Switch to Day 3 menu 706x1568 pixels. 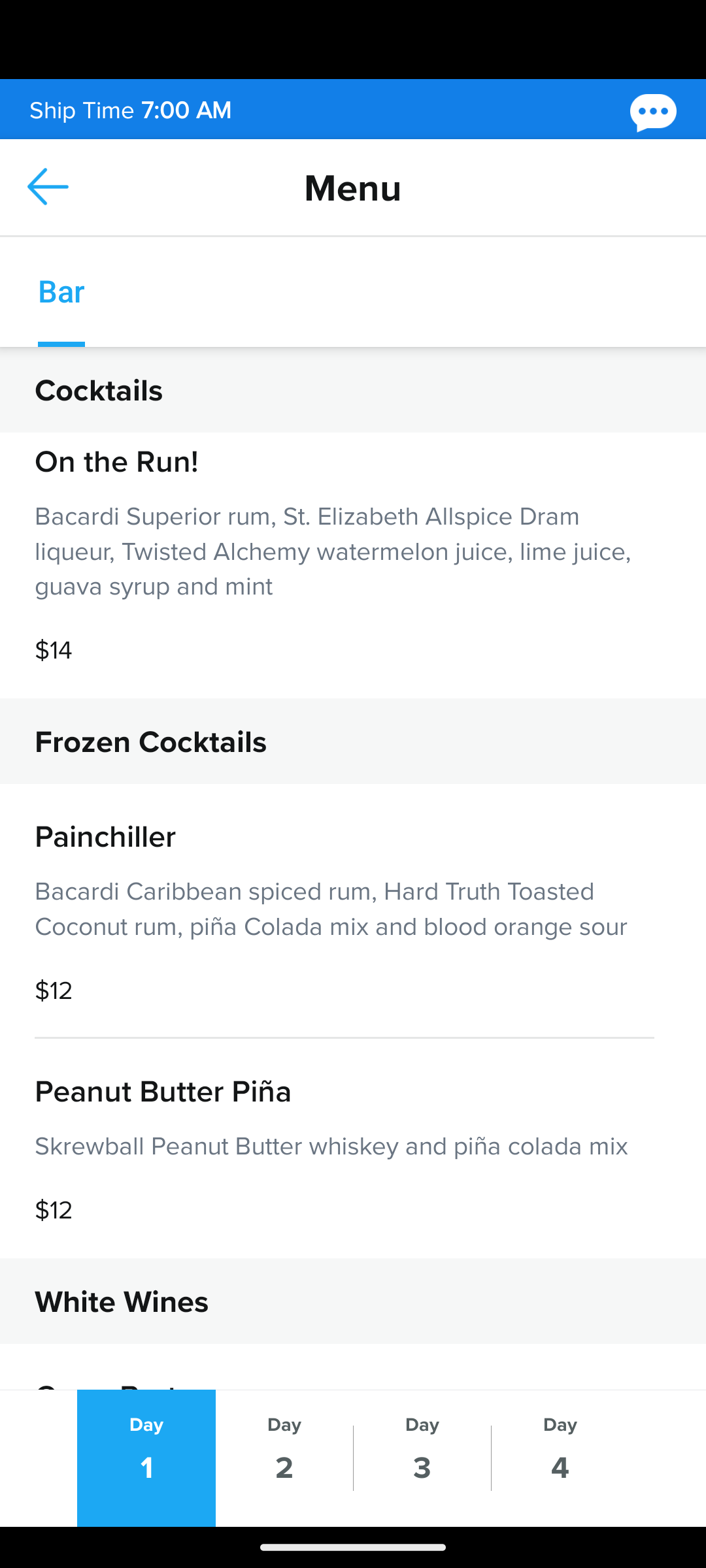tap(422, 1458)
